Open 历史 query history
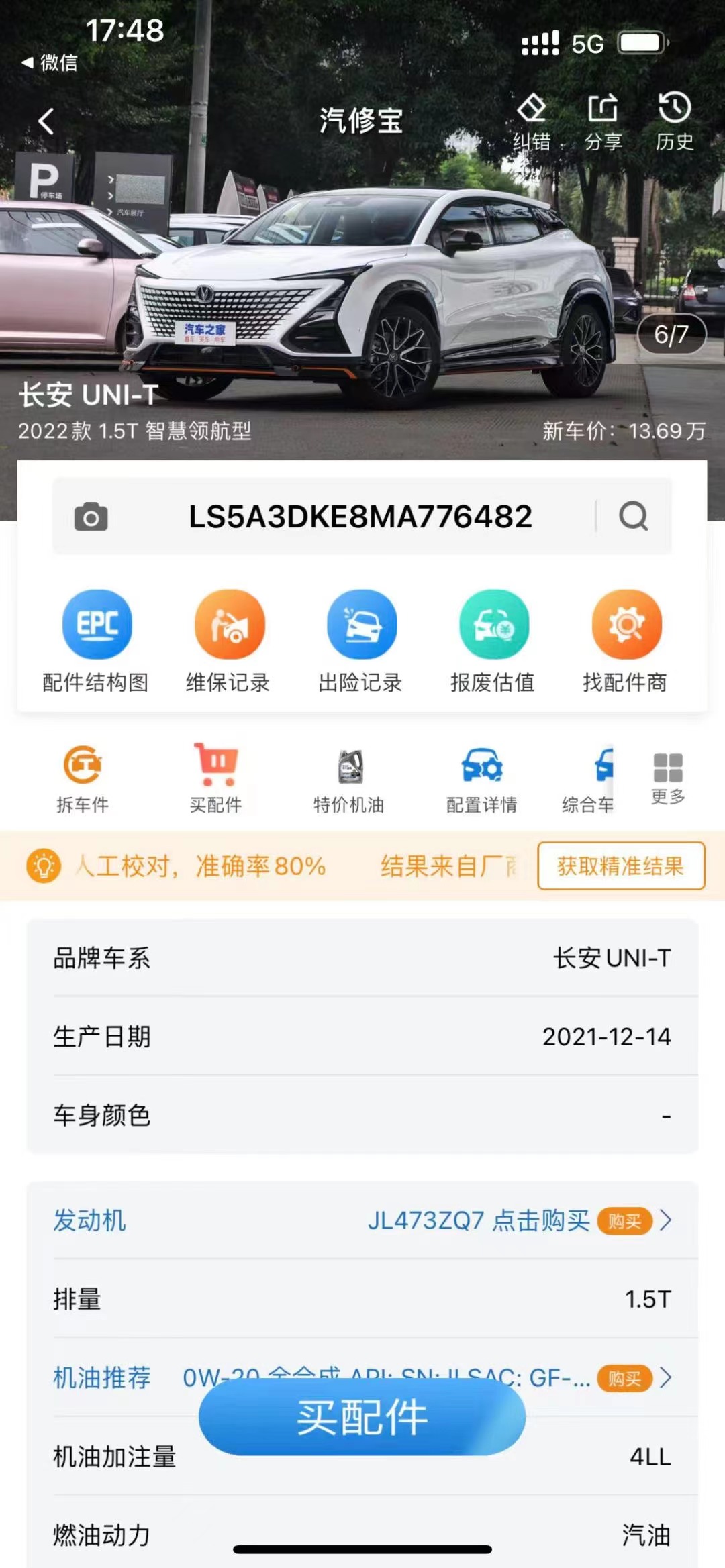The image size is (725, 1568). point(675,121)
